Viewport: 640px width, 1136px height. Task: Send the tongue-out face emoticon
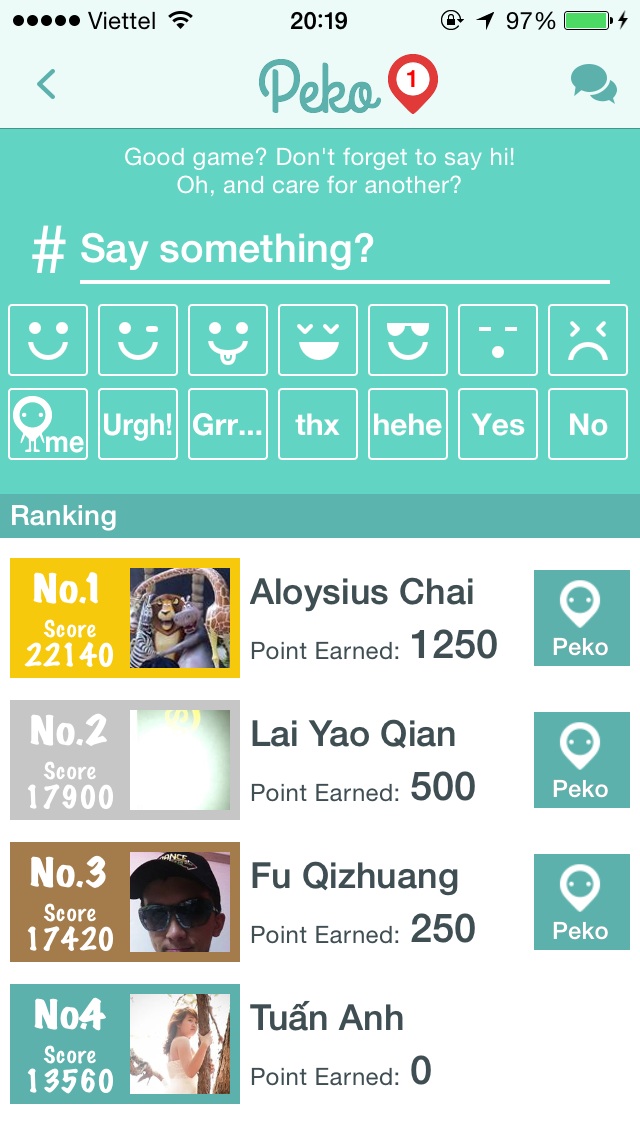(228, 340)
